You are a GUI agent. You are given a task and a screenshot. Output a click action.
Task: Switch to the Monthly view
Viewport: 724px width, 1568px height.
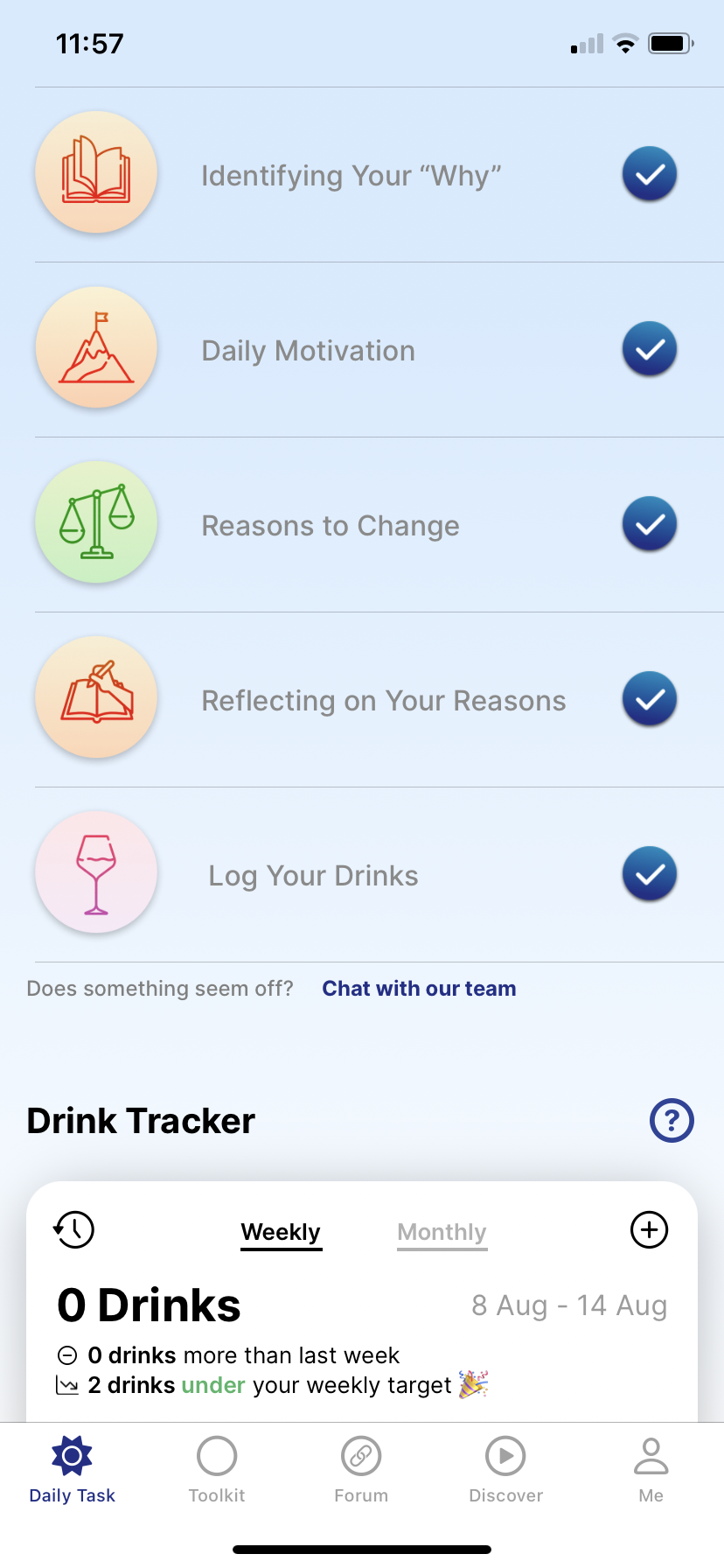[x=442, y=1232]
